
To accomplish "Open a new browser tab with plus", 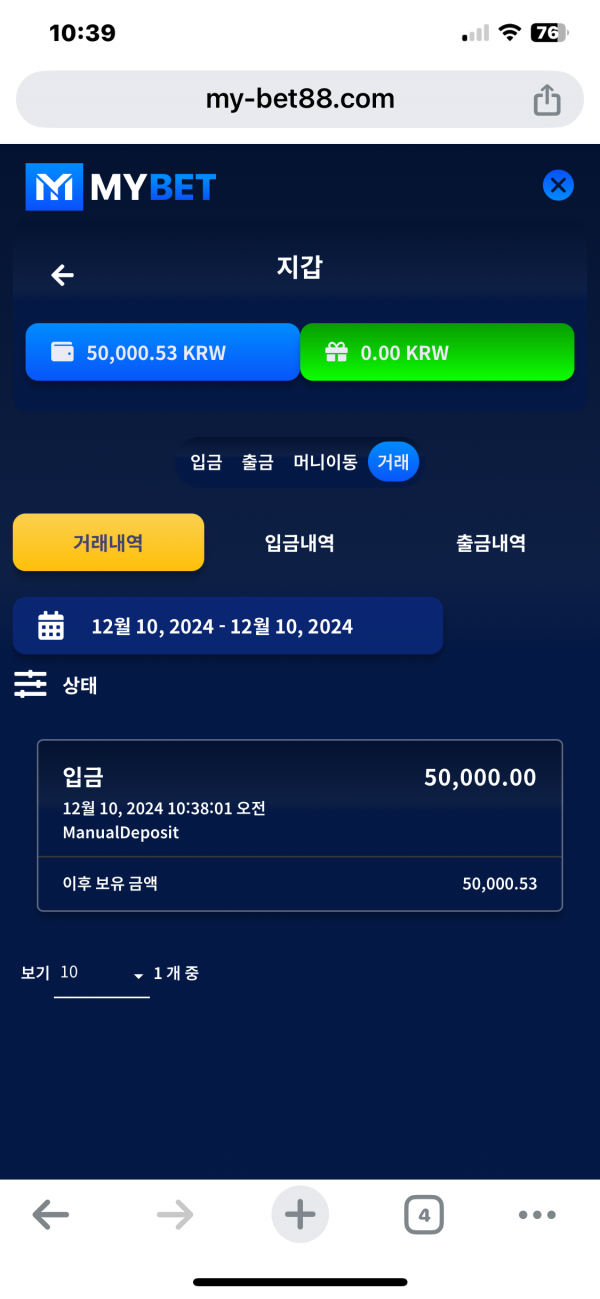I will pos(299,1215).
